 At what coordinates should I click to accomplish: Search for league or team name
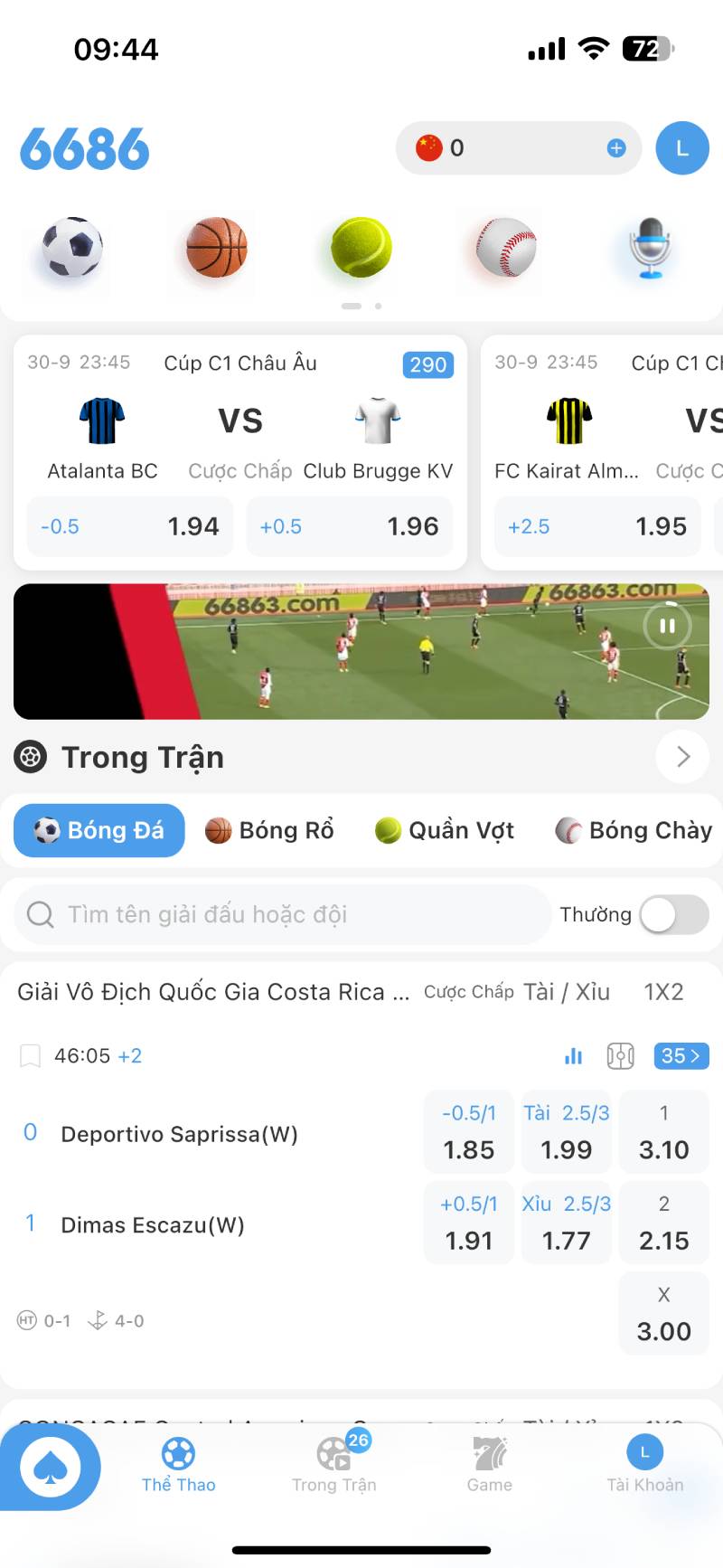(280, 914)
